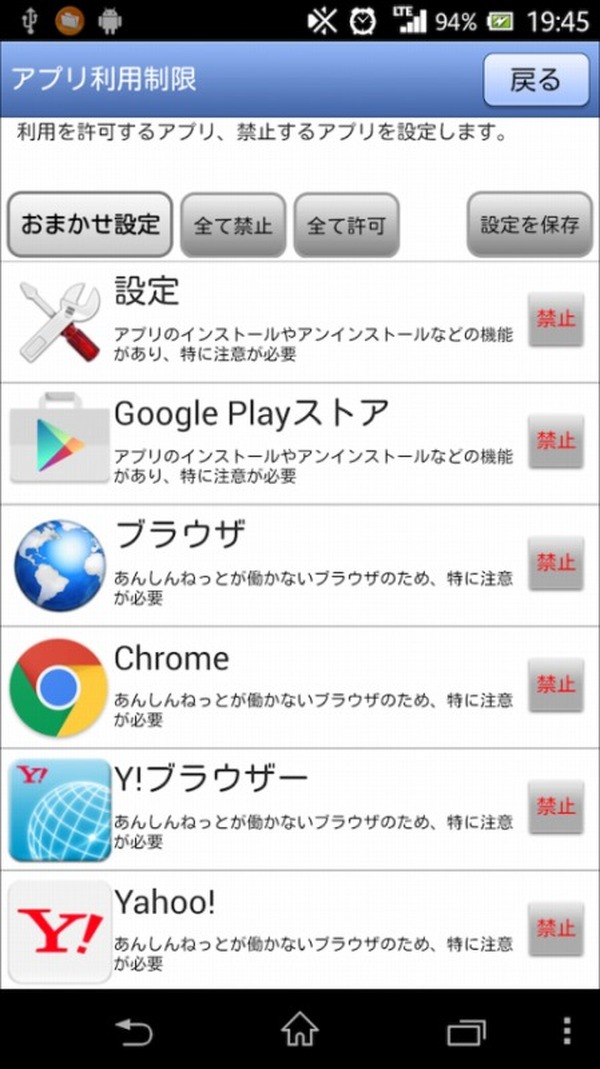Screen dimensions: 600x1069
Task: Toggle 禁止 button for 設定 app
Action: [x=555, y=320]
